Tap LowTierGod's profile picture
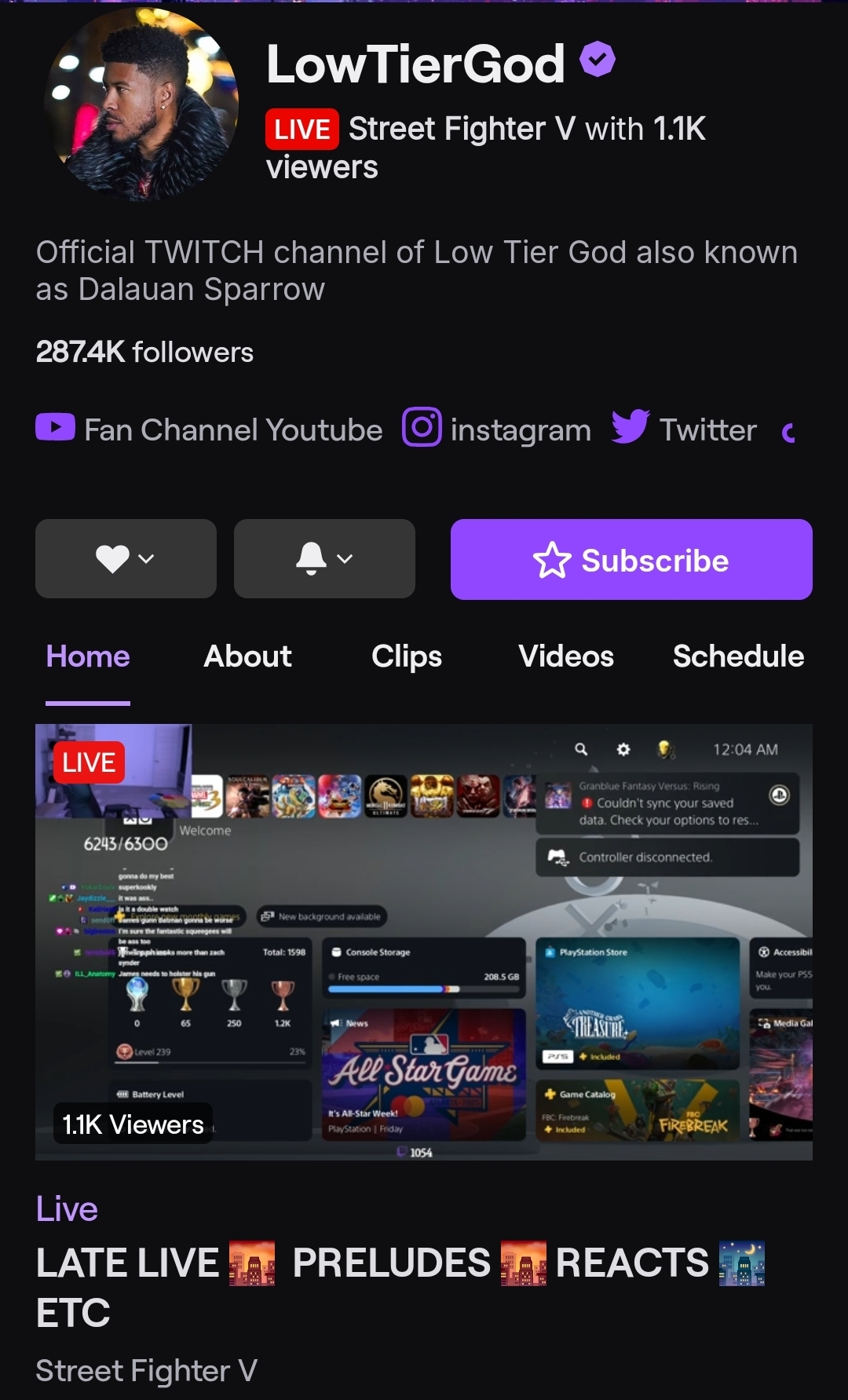Image resolution: width=848 pixels, height=1400 pixels. (x=141, y=104)
